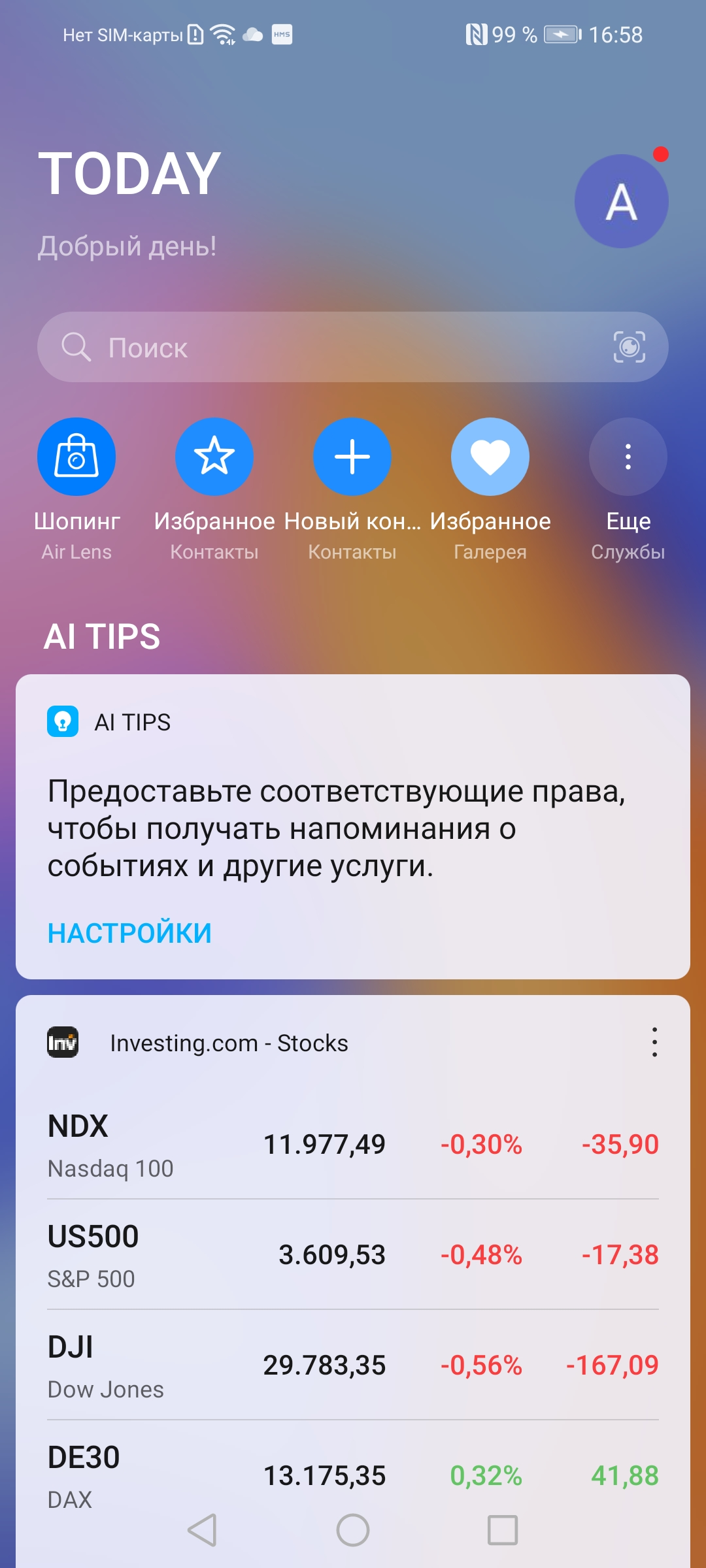Screen dimensions: 706x1568
Task: Open recent apps via the square button
Action: tap(503, 1530)
